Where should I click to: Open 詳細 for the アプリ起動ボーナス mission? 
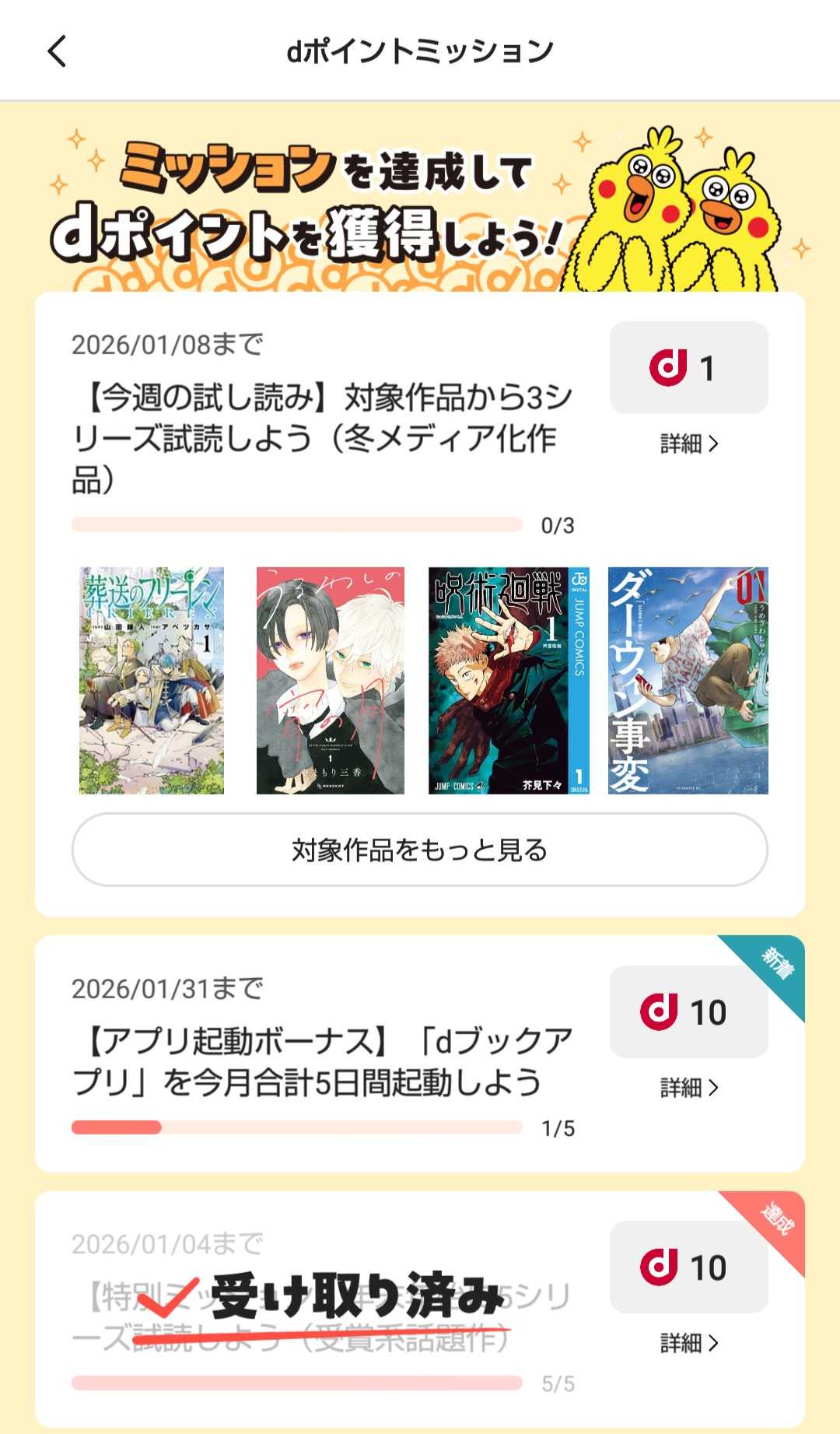[689, 1087]
